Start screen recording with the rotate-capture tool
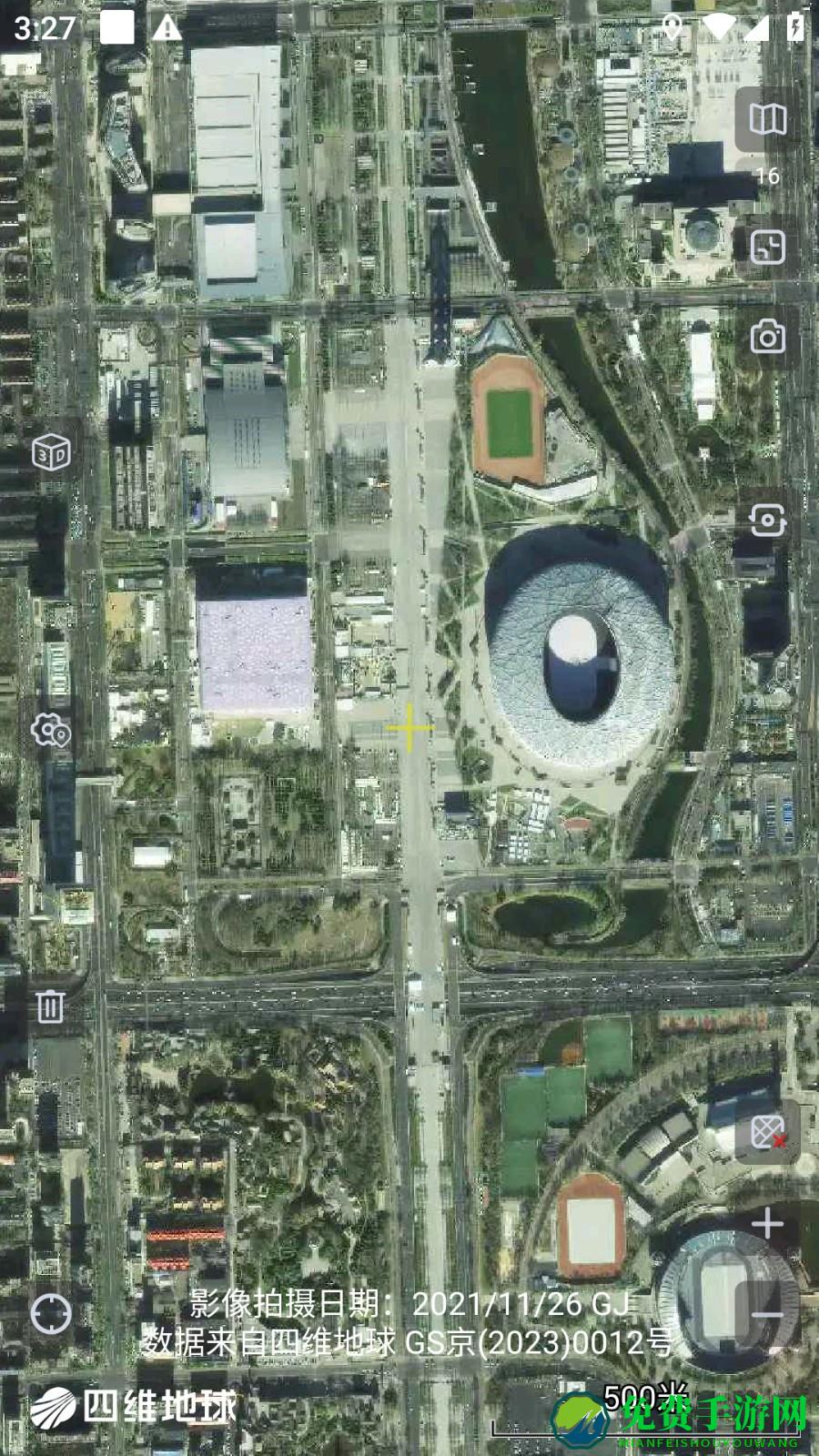Image resolution: width=819 pixels, height=1456 pixels. 769,521
